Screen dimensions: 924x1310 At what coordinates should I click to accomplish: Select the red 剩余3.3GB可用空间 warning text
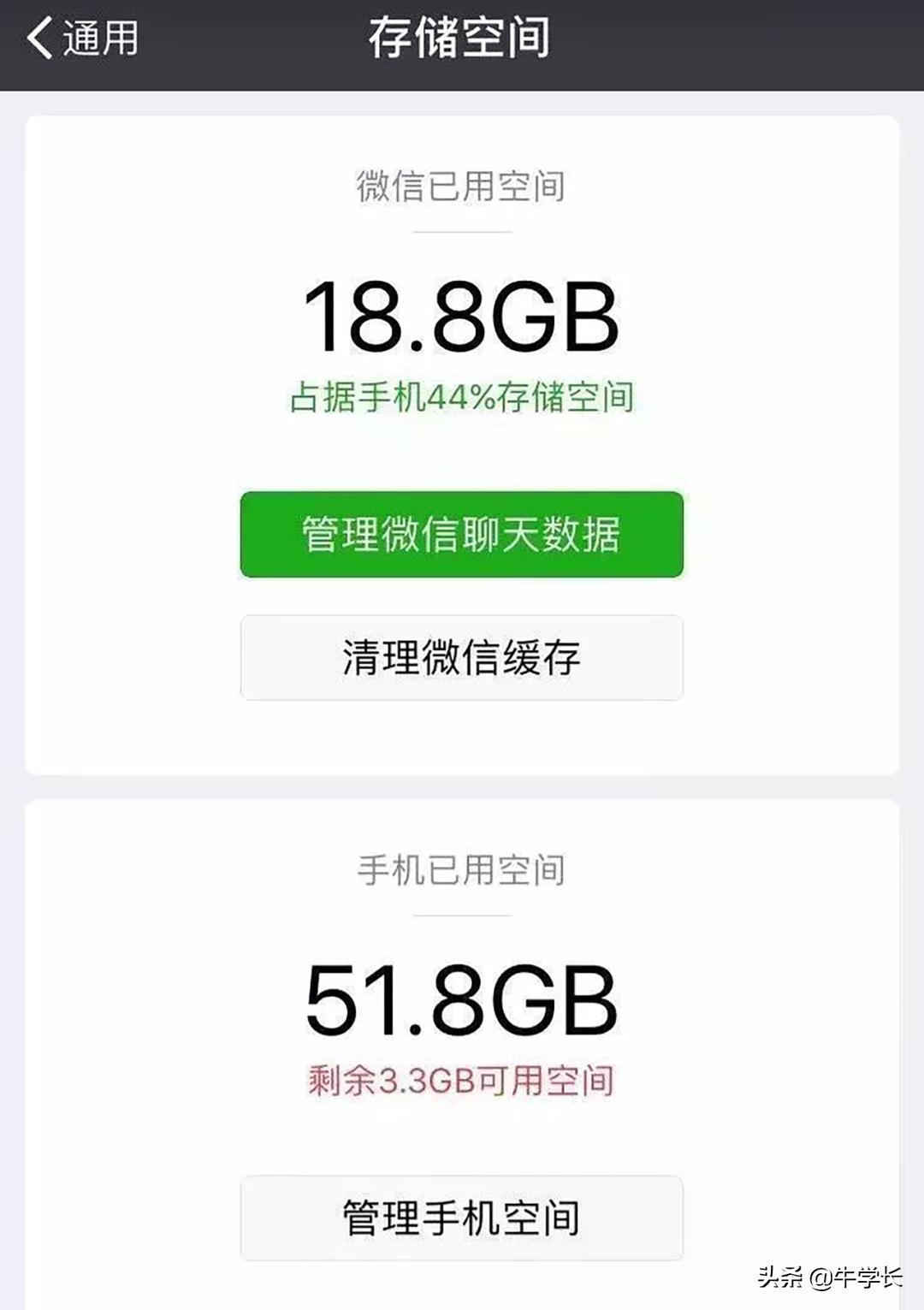462,1081
